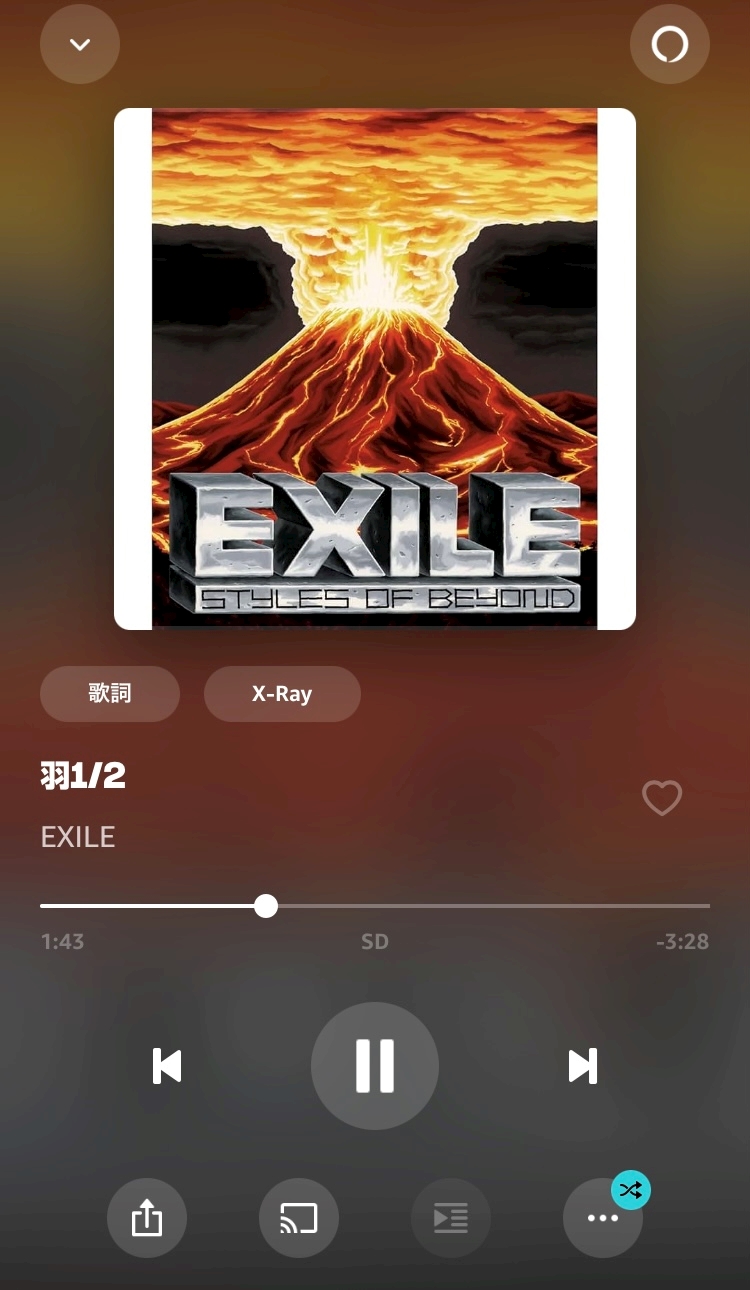Cast music to another device

(x=299, y=1218)
